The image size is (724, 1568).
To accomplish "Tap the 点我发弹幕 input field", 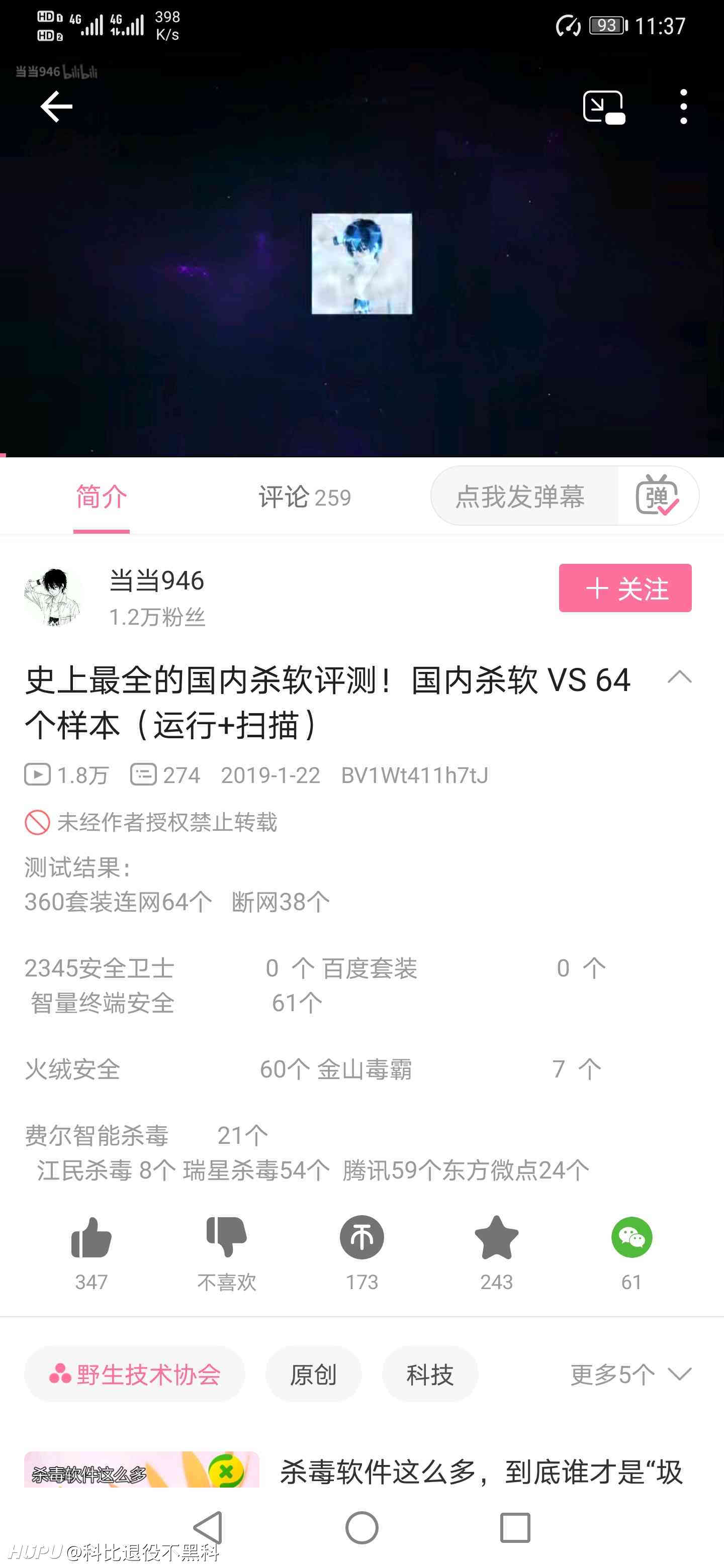I will click(524, 496).
